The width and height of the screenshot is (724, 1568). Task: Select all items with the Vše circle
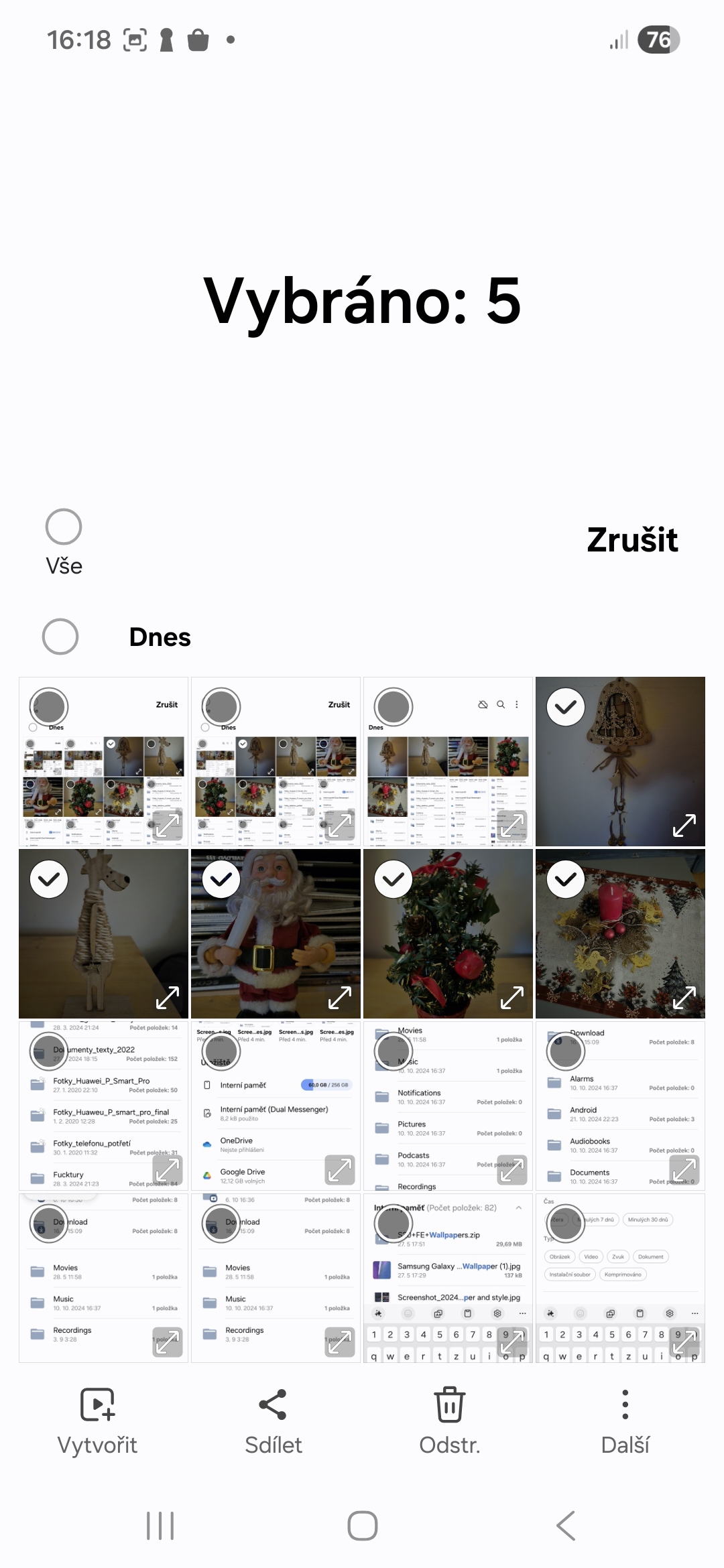(x=64, y=527)
